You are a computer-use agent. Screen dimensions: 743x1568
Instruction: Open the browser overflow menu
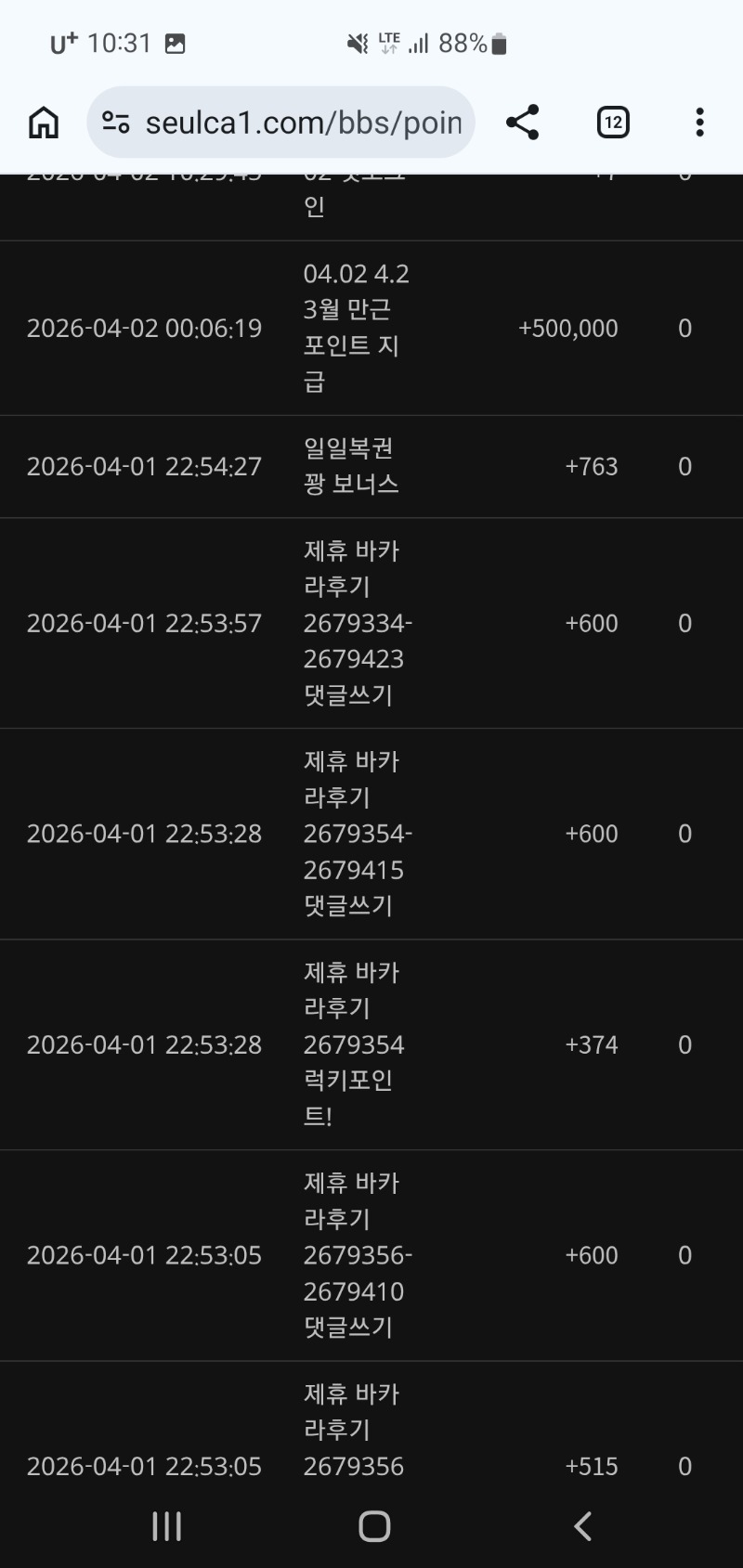click(699, 123)
